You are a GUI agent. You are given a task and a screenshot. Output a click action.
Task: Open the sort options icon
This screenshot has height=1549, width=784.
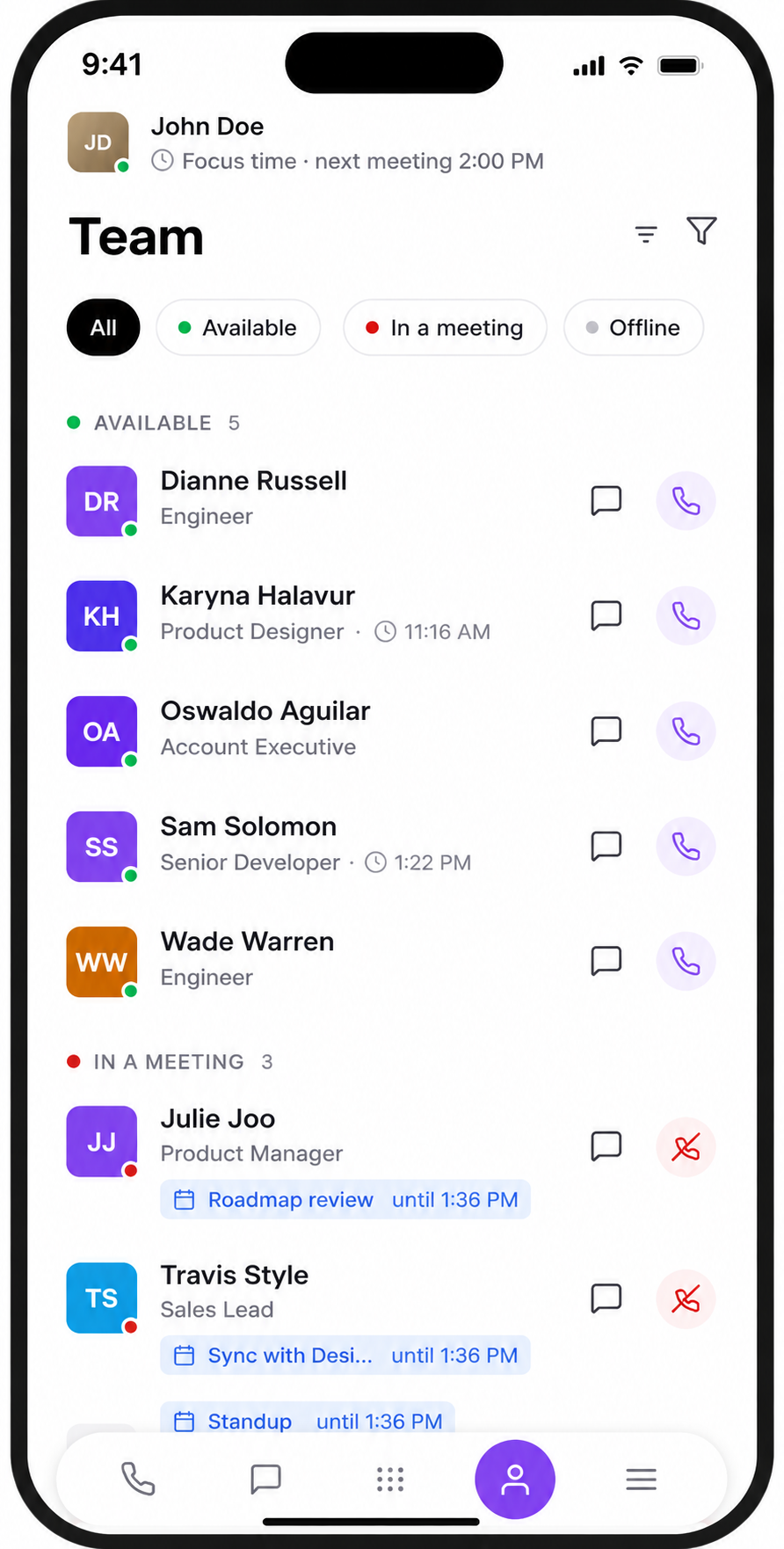pos(646,234)
